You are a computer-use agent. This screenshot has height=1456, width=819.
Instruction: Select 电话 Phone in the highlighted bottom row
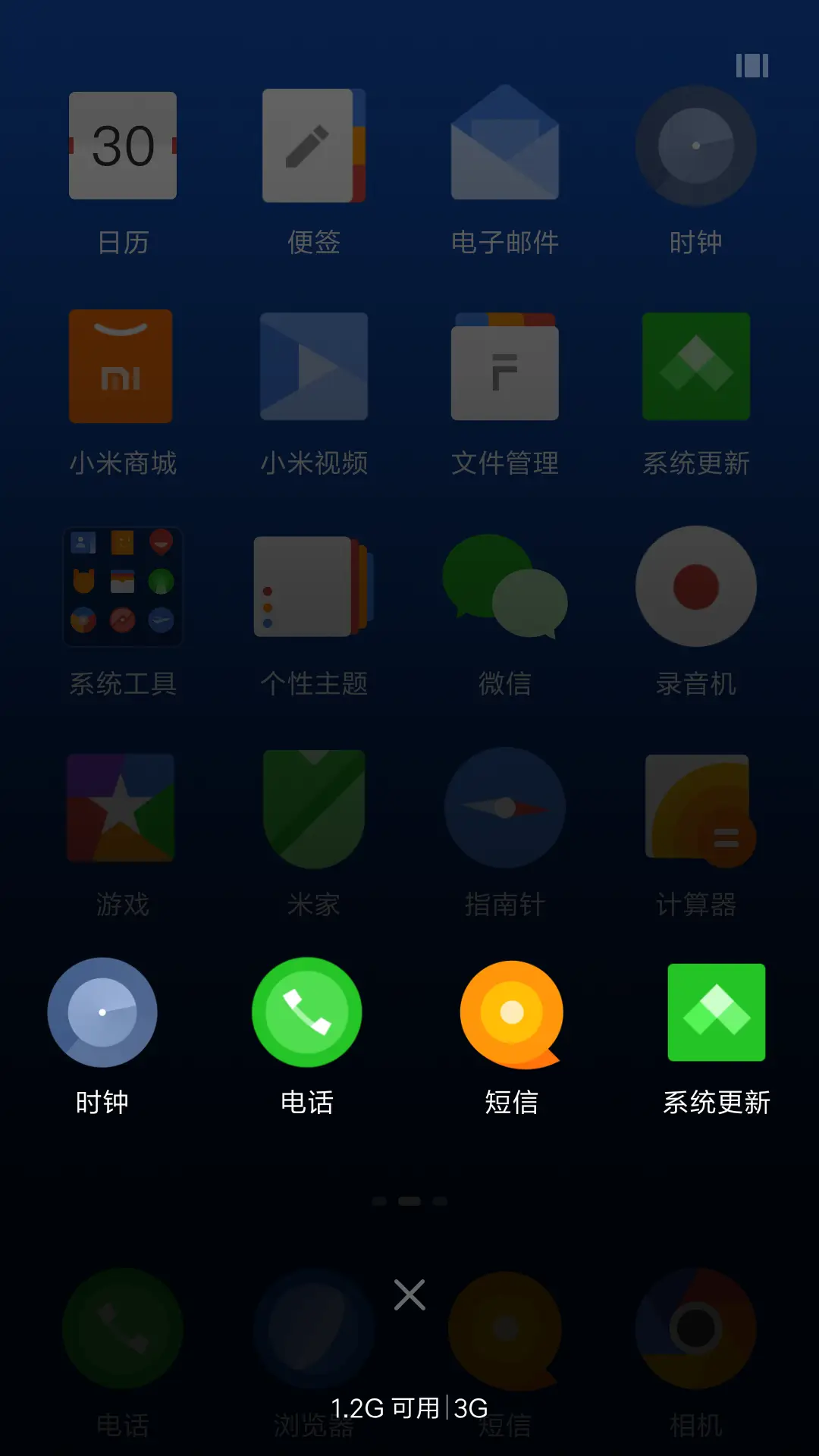click(307, 1012)
